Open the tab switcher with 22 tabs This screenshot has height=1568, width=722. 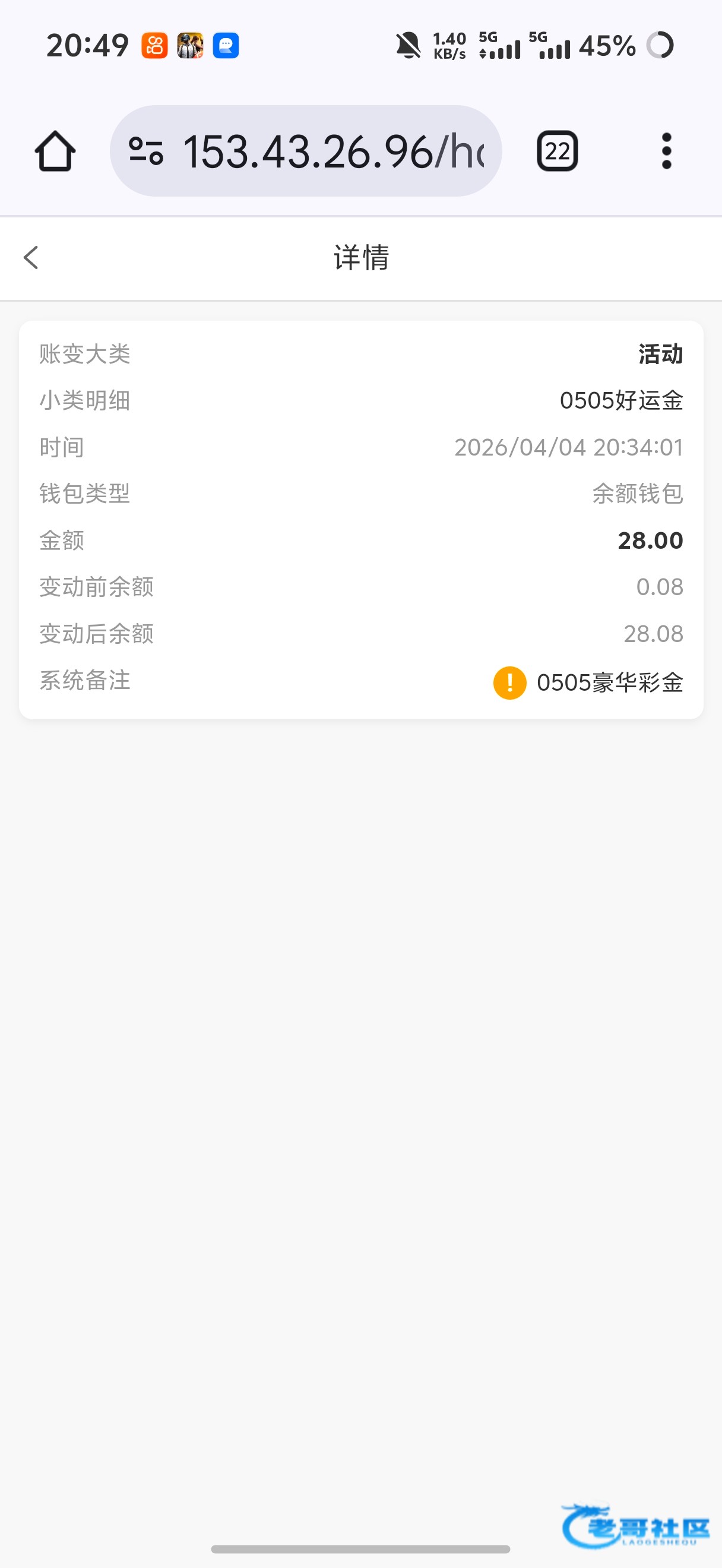click(556, 151)
